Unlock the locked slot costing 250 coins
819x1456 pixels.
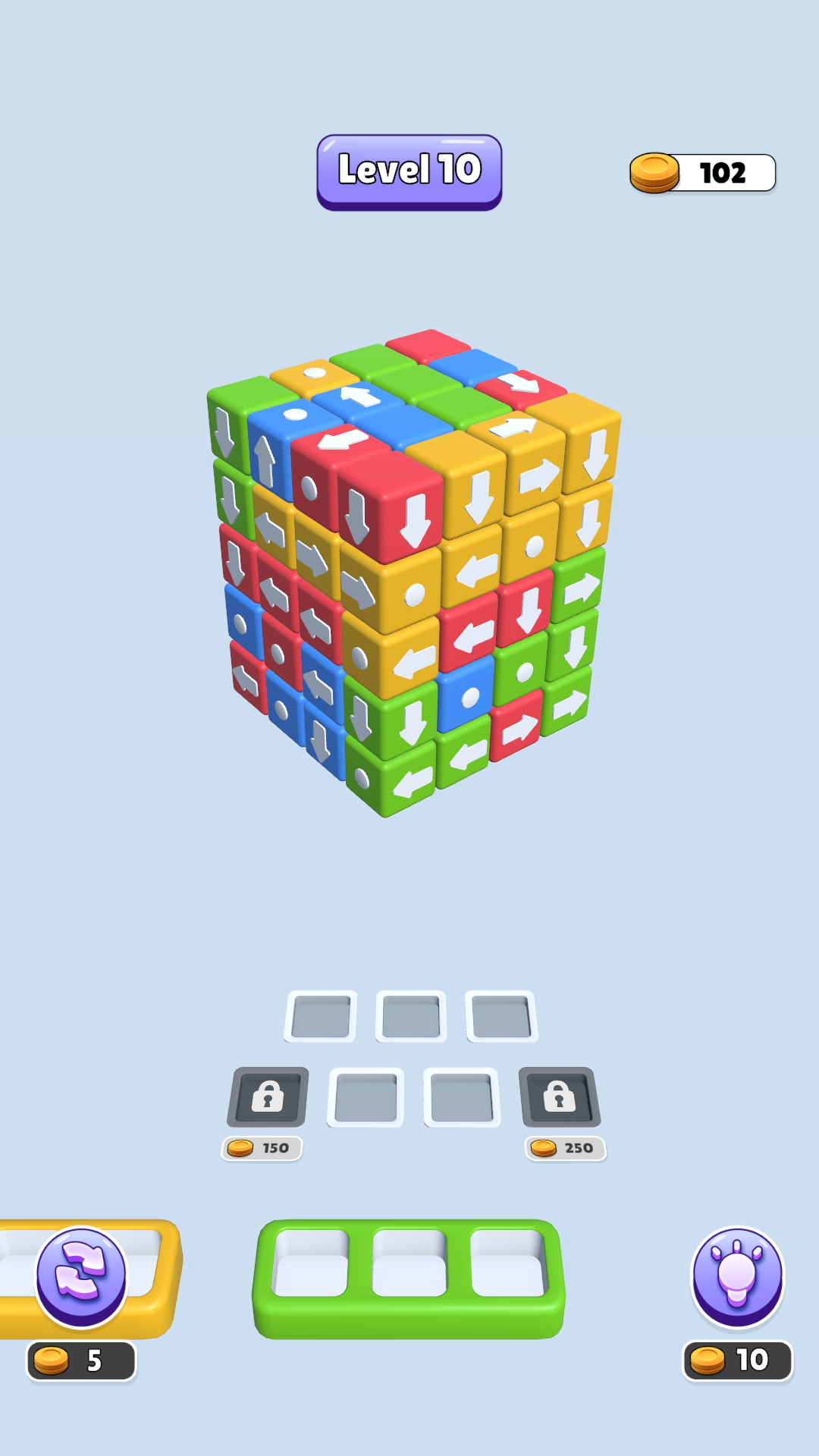point(560,1097)
